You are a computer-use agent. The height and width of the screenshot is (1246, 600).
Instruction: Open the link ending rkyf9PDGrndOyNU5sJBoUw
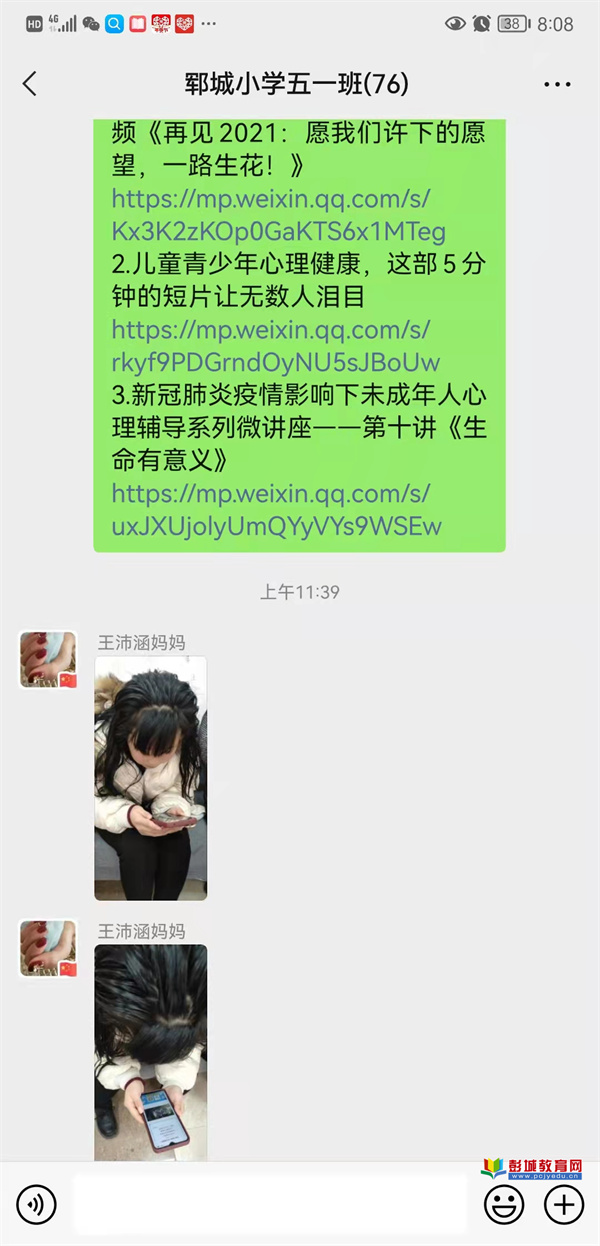click(275, 345)
